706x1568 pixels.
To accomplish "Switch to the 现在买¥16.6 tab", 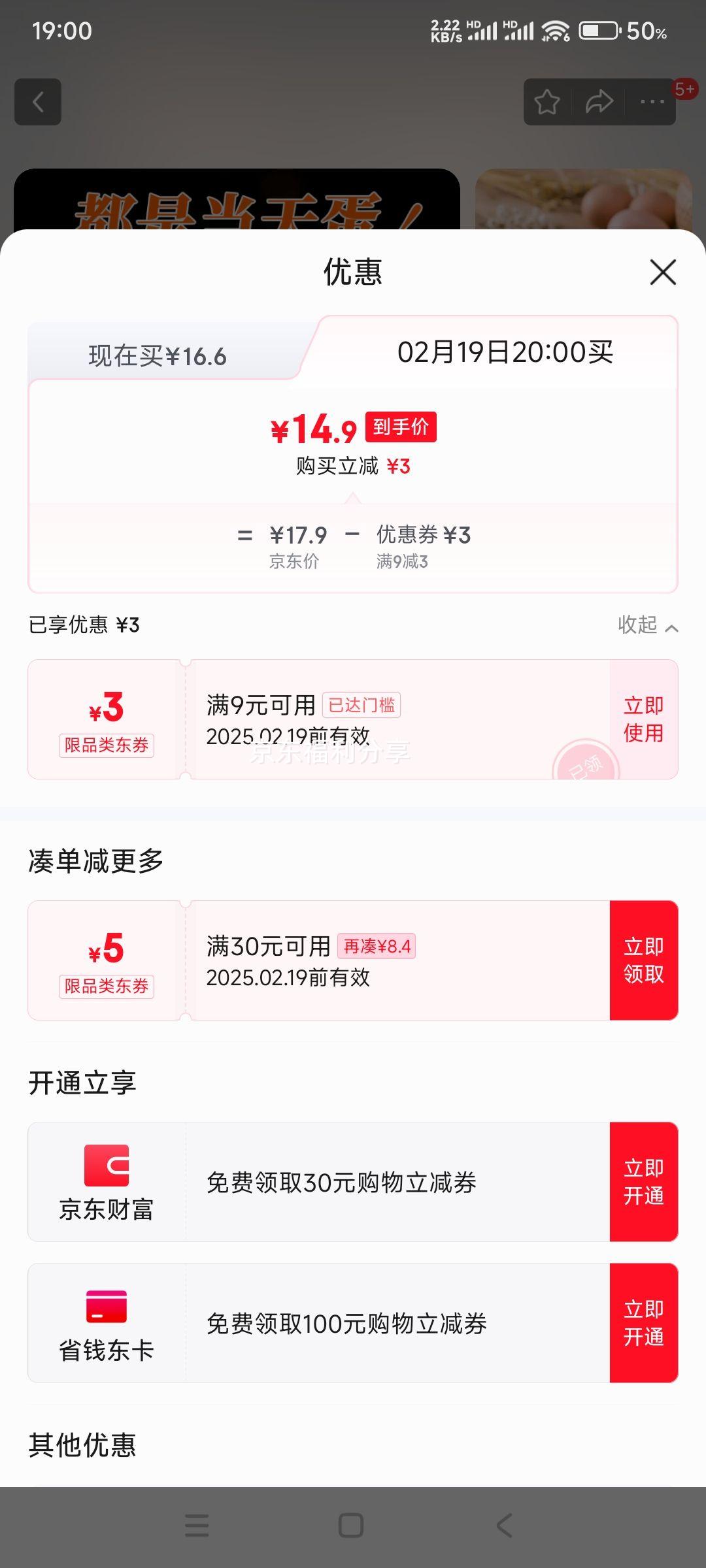I will coord(158,356).
